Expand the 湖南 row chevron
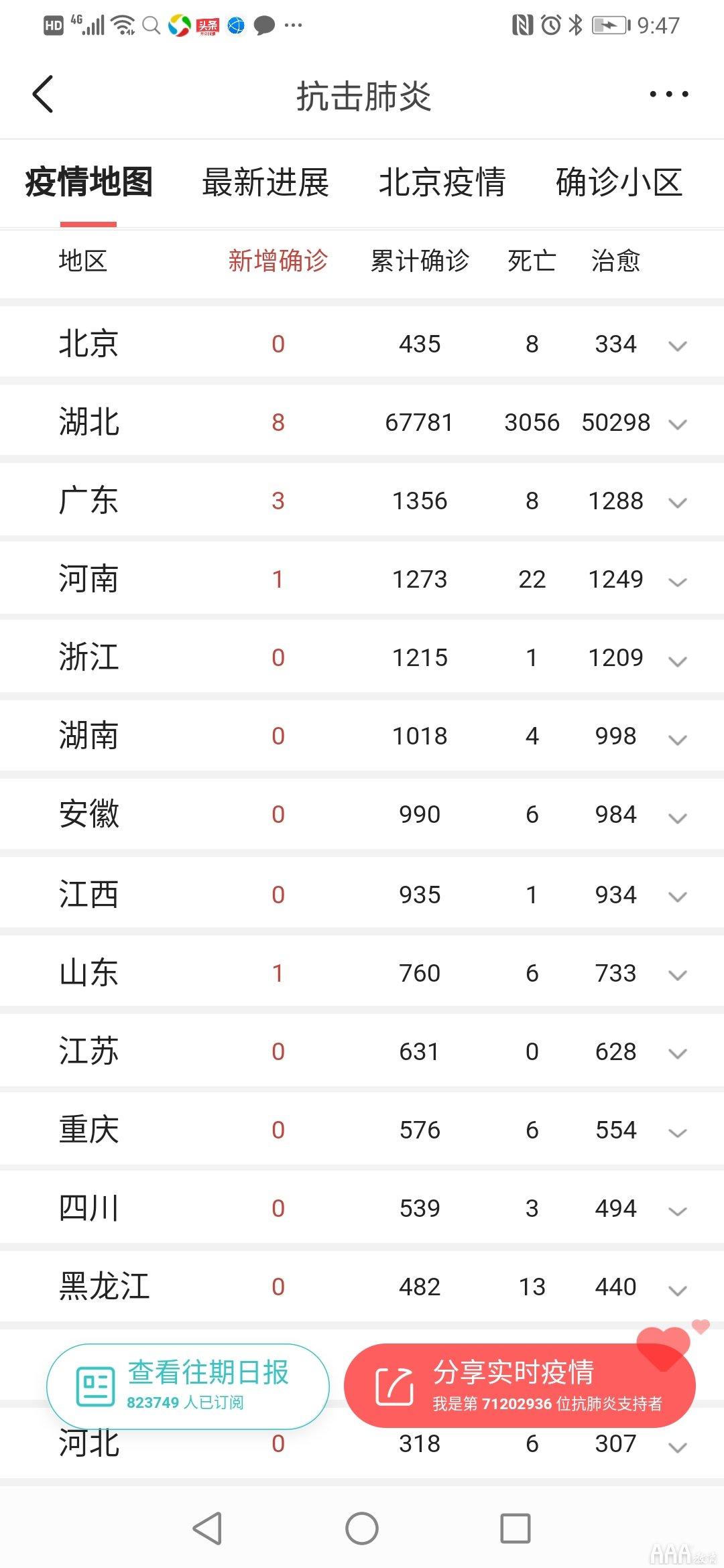 677,738
